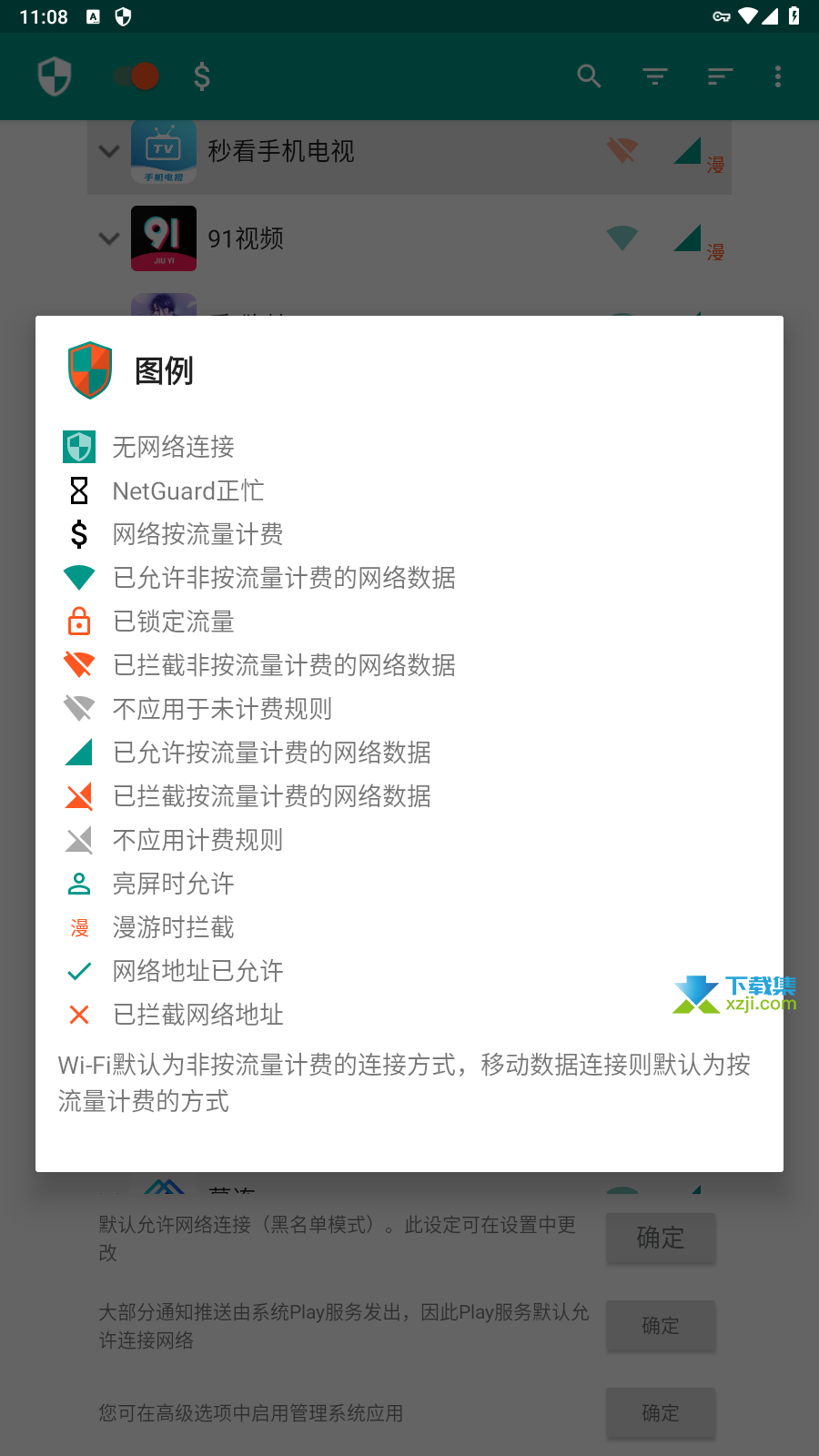Screen dimensions: 819x1456
Task: Confirm the 管理系统应用 hint with 确定
Action: (661, 1413)
